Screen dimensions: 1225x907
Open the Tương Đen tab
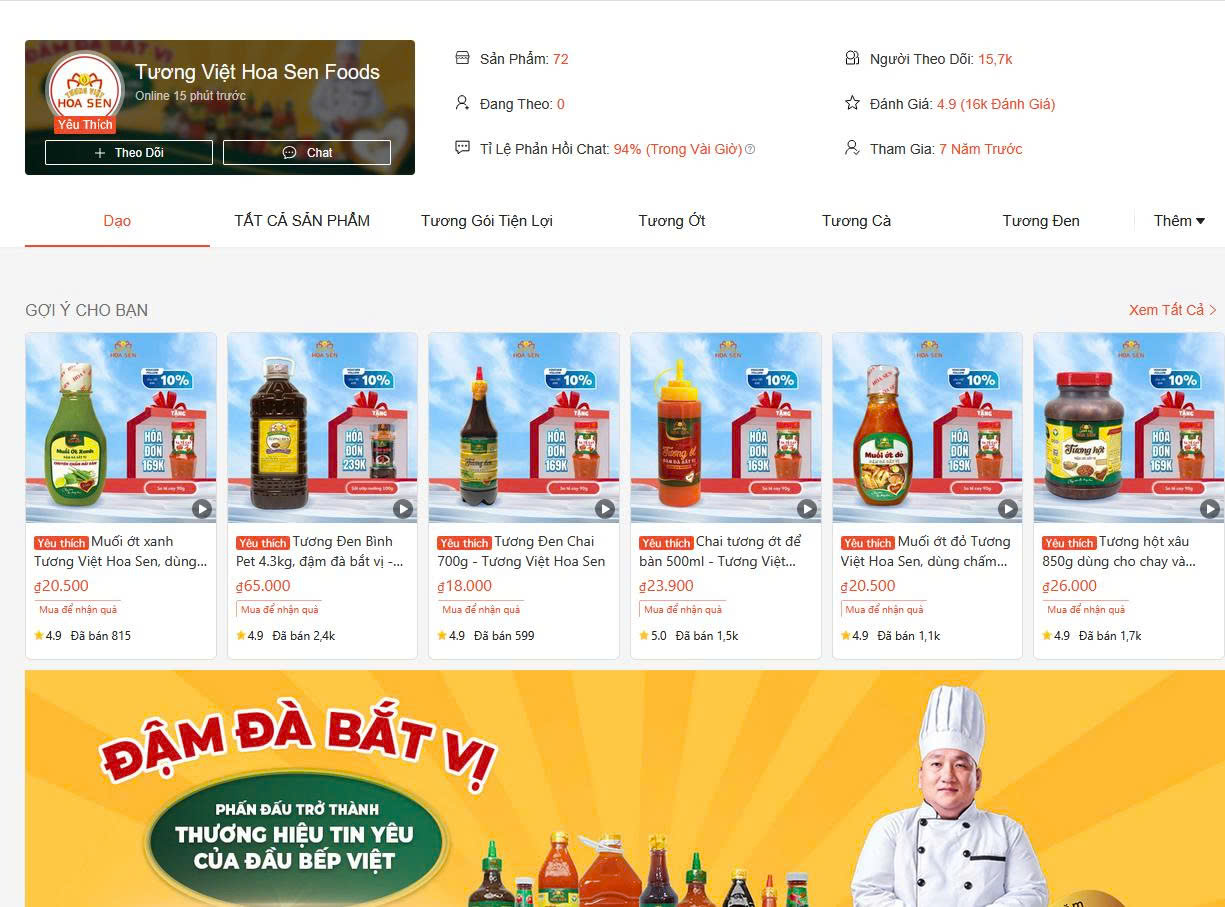(1041, 221)
